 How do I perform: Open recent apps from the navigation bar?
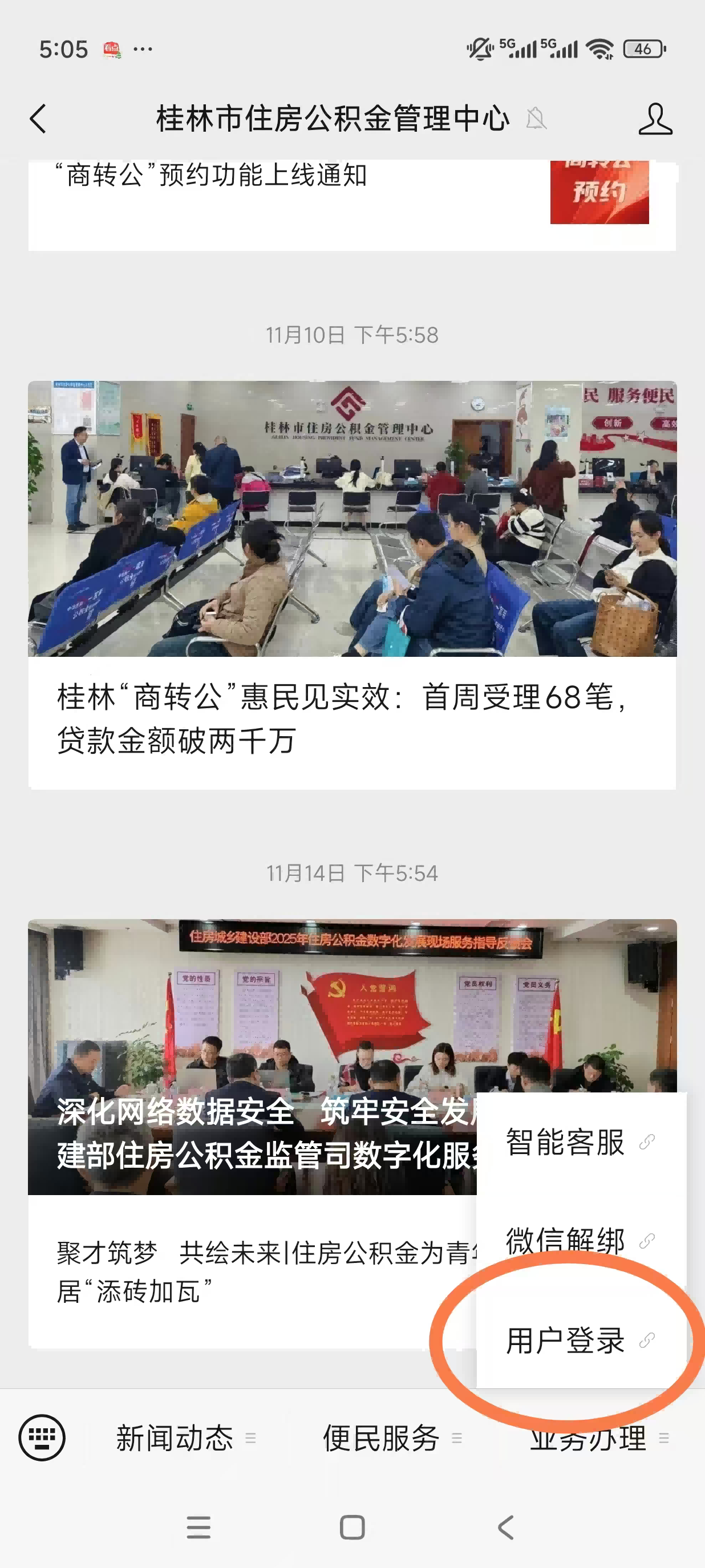click(x=198, y=1527)
